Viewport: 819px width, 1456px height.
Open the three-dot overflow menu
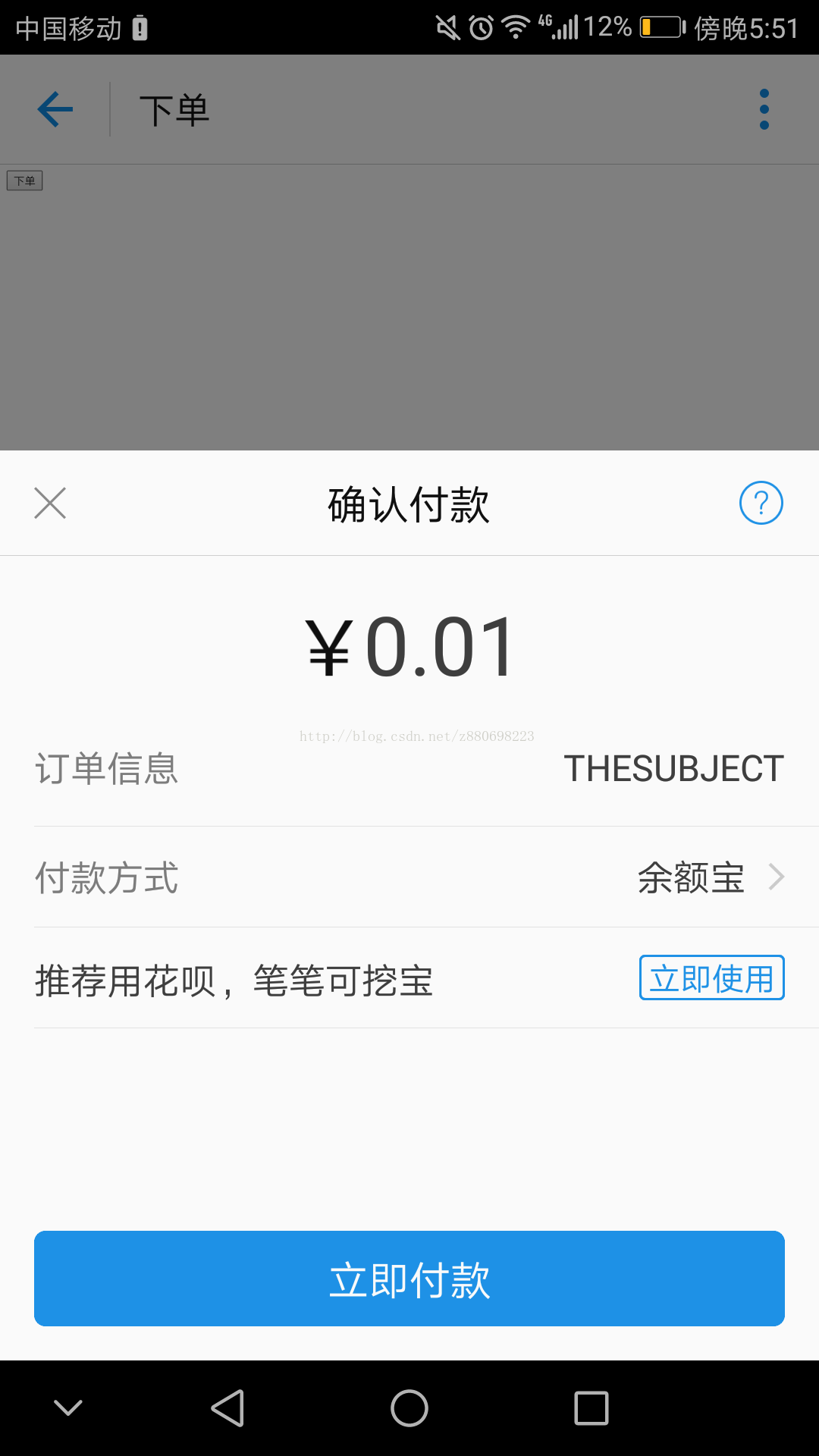[764, 109]
